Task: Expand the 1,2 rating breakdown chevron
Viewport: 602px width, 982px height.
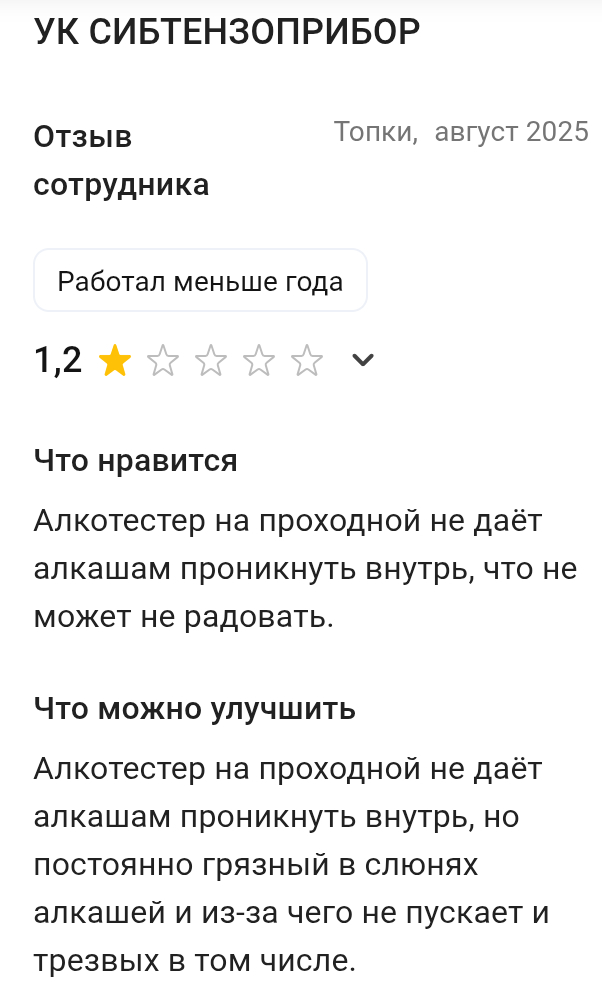Action: (x=364, y=360)
